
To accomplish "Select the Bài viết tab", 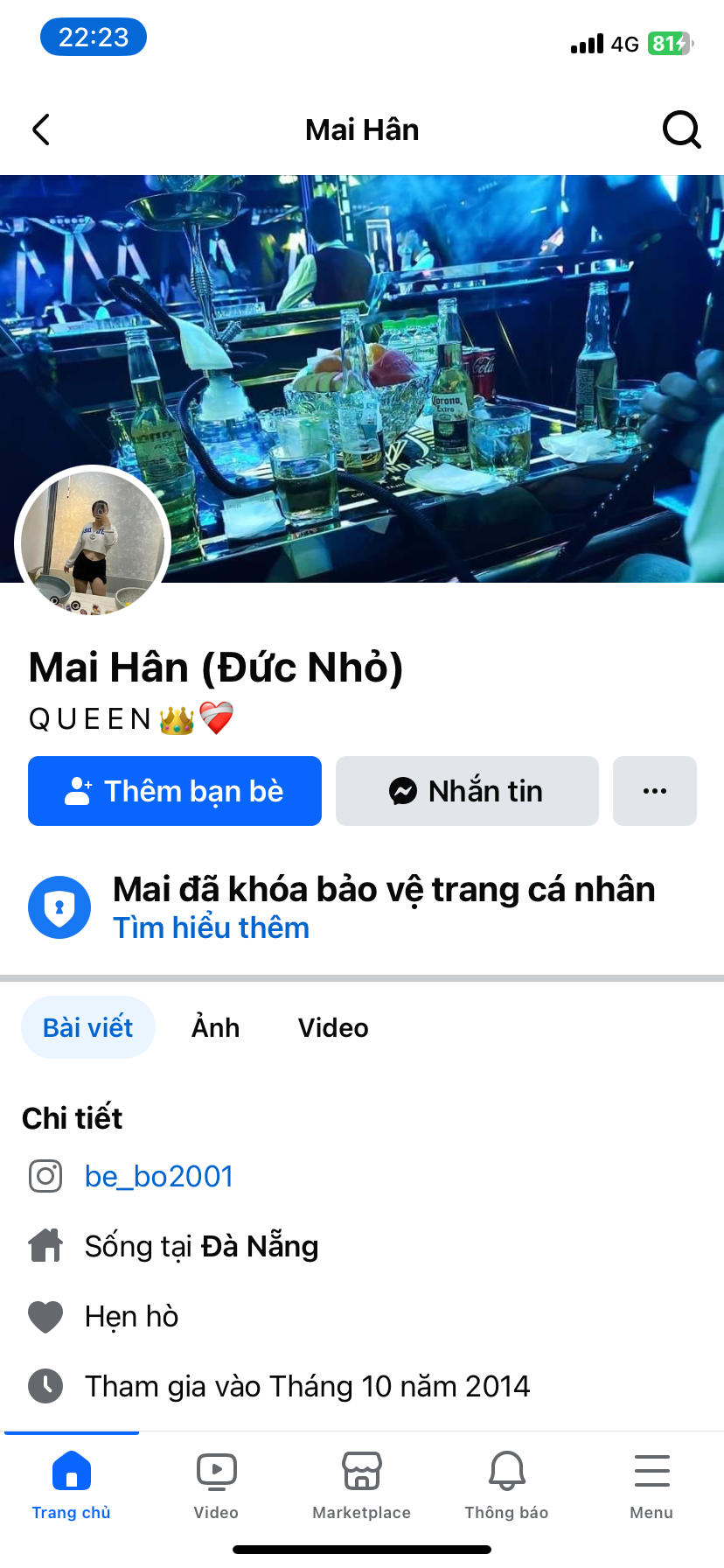I will [88, 1027].
